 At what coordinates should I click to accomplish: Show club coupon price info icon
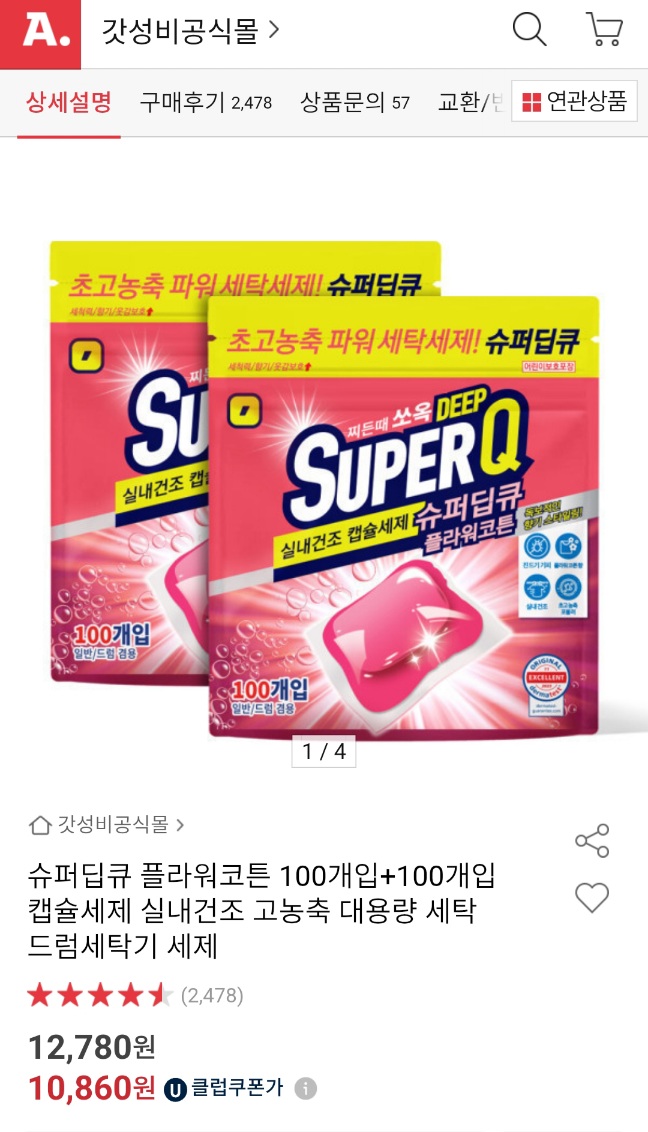tap(306, 1088)
